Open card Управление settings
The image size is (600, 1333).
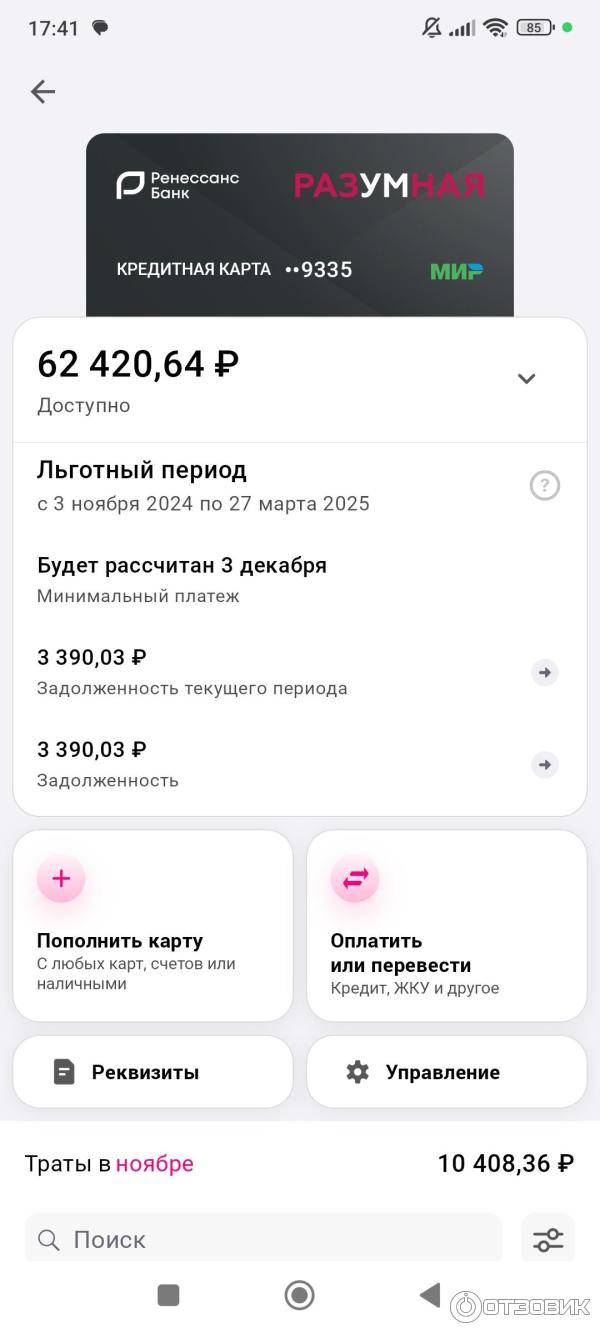pos(446,1072)
